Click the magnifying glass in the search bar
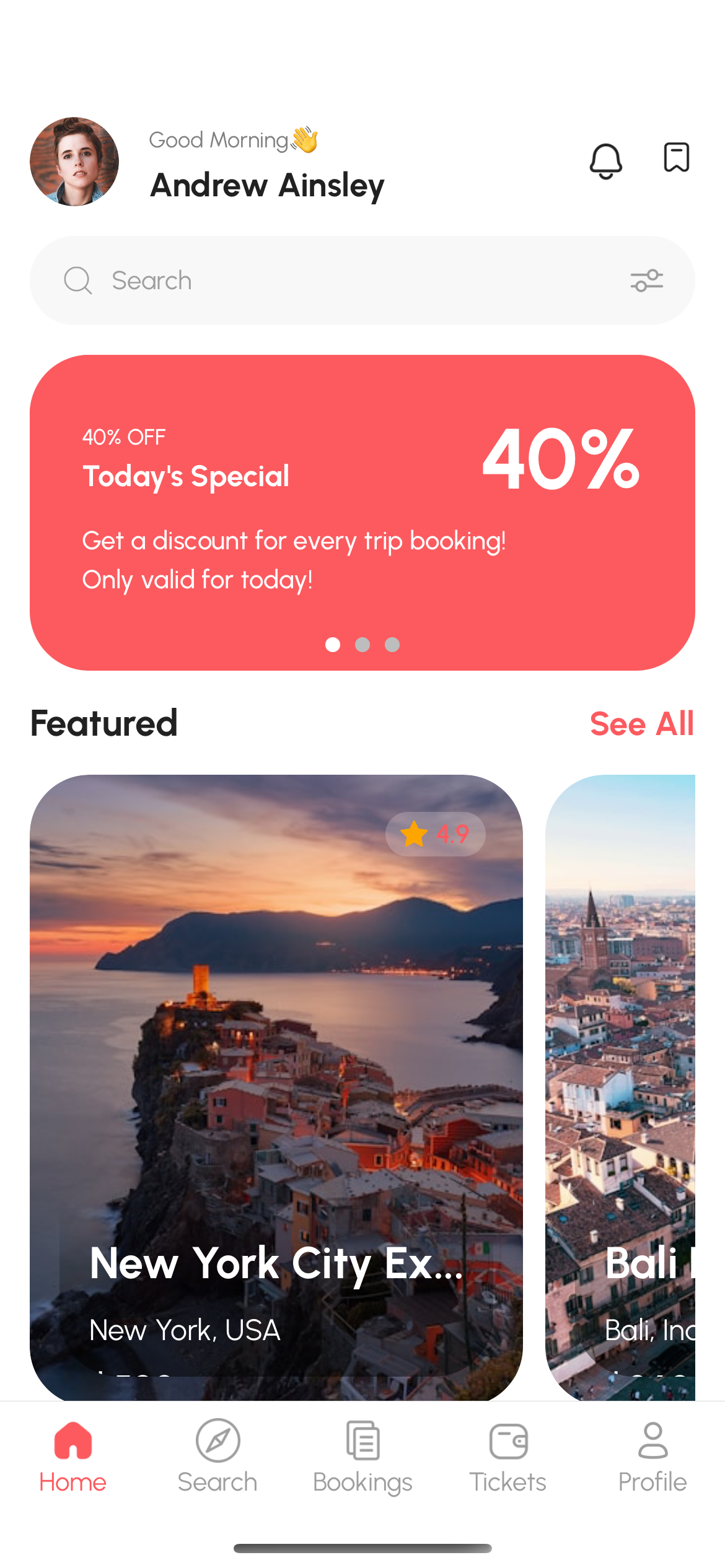Screen dimensions: 725x1568 pos(77,281)
